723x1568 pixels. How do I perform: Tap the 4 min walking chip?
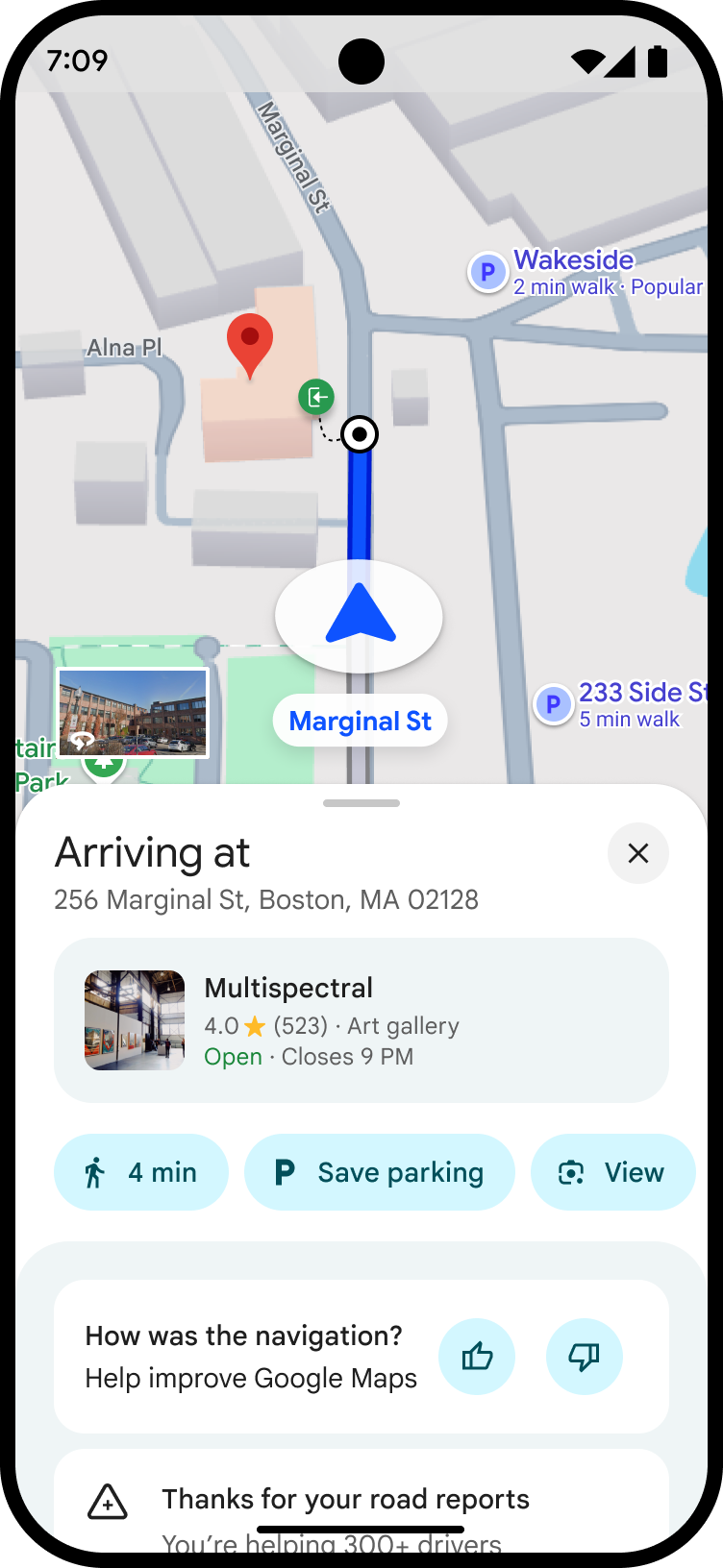(x=141, y=1172)
